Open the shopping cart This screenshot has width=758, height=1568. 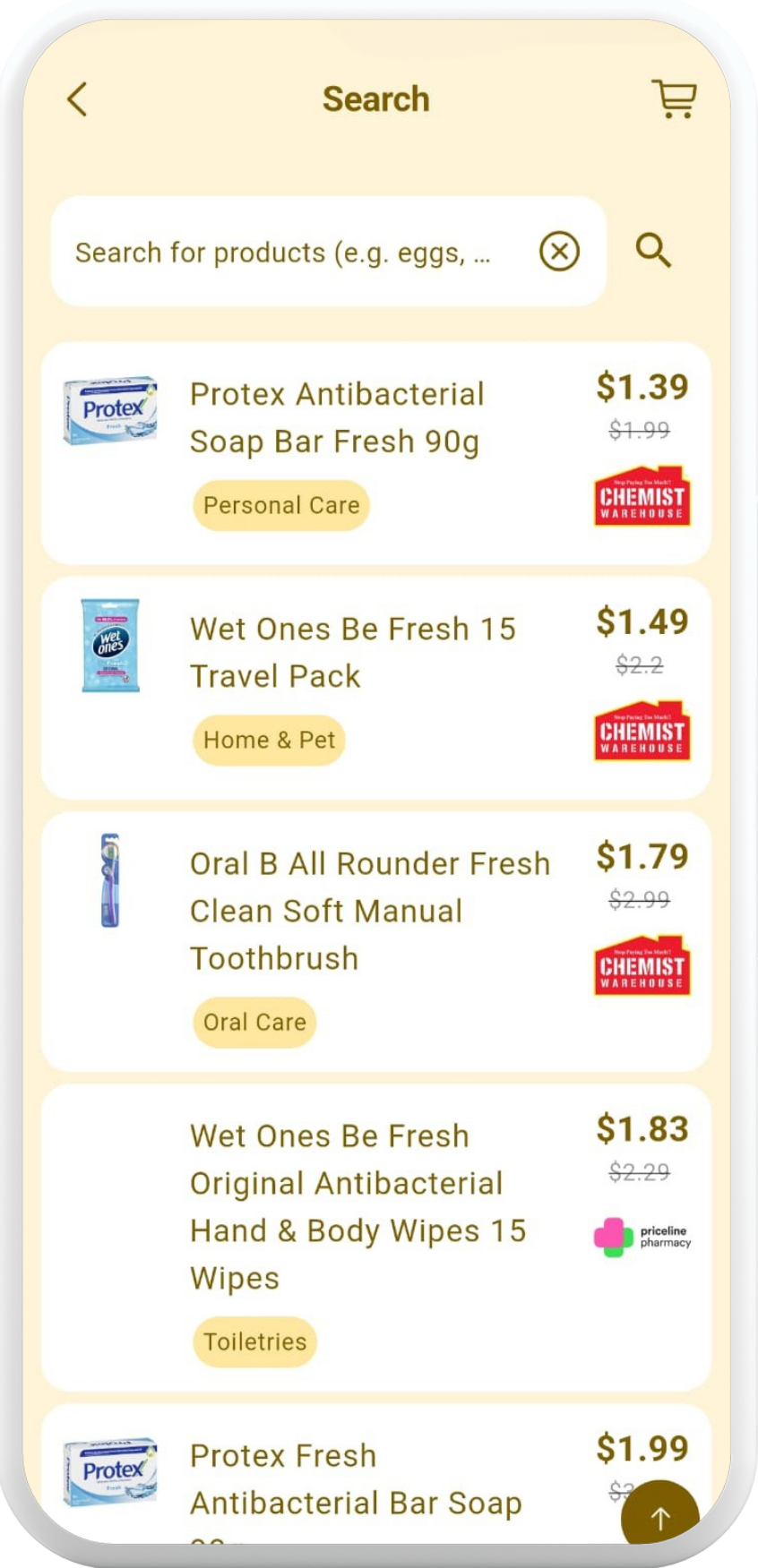click(x=674, y=99)
